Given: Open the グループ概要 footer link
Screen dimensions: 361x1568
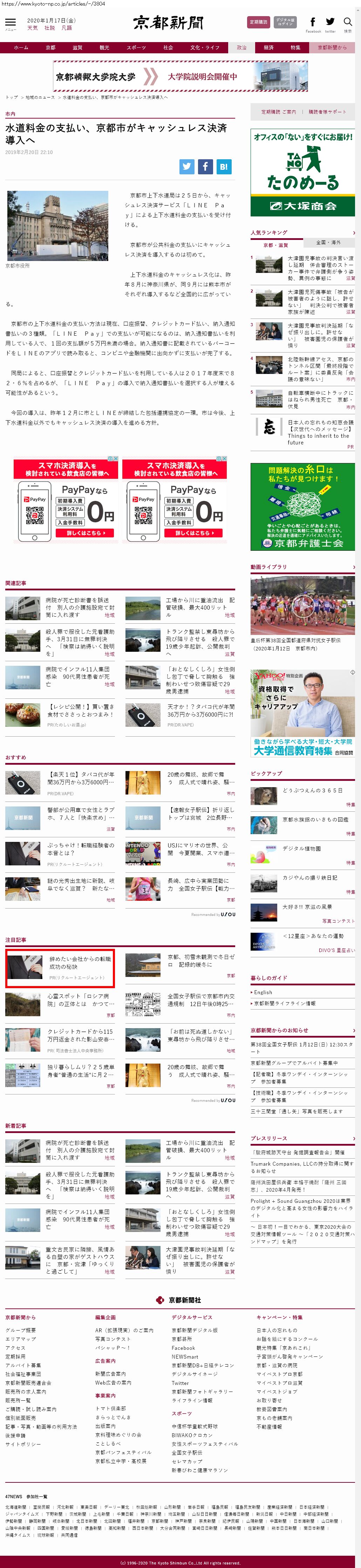Looking at the screenshot, I should pyautogui.click(x=21, y=1330).
